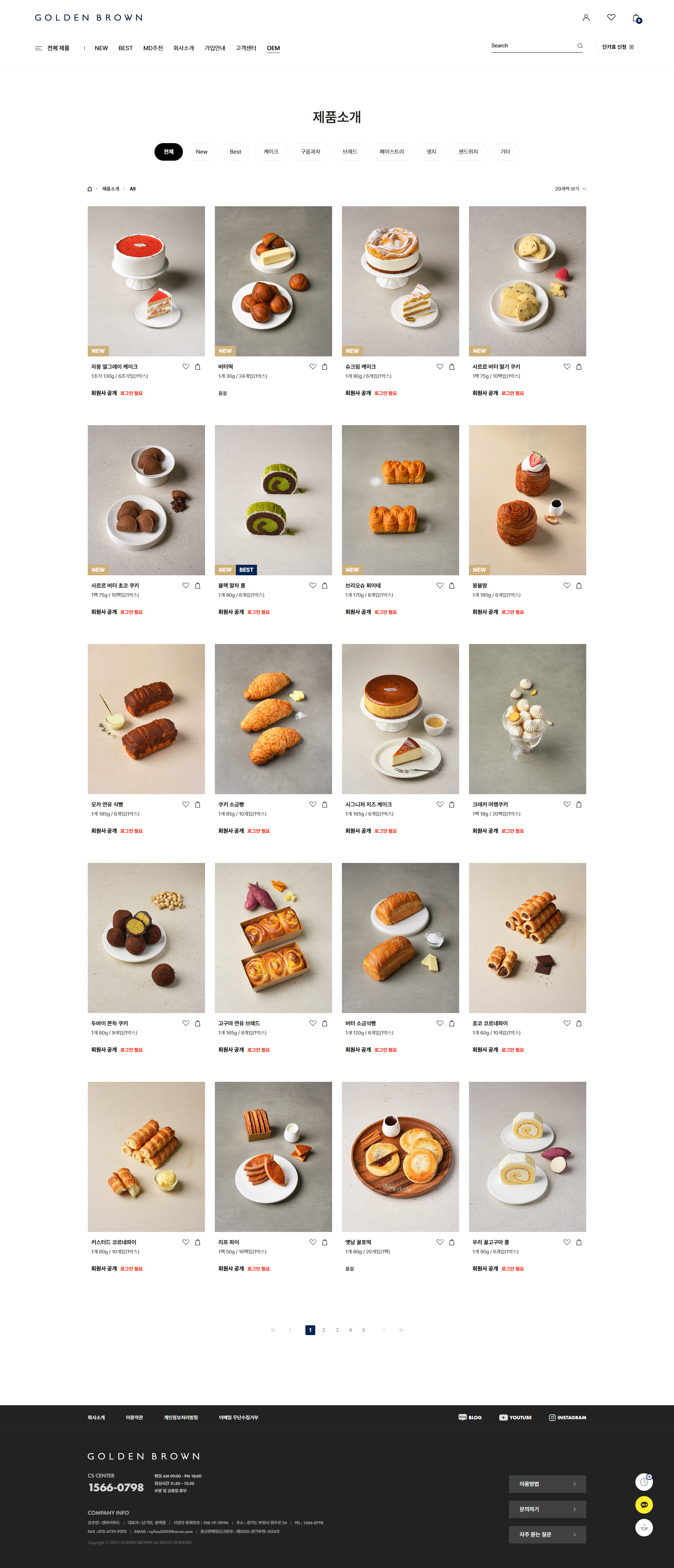Filter by 샌드위치 category

coord(468,152)
